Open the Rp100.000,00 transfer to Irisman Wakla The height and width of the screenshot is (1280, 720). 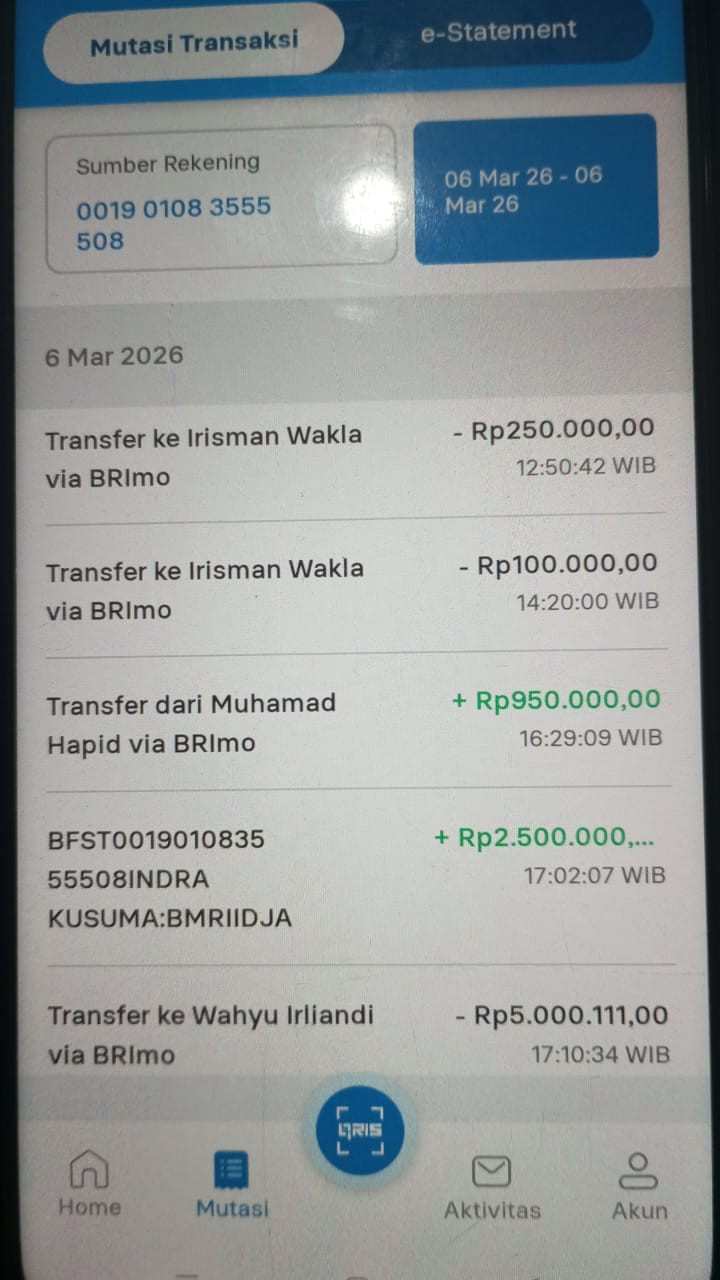tap(354, 590)
